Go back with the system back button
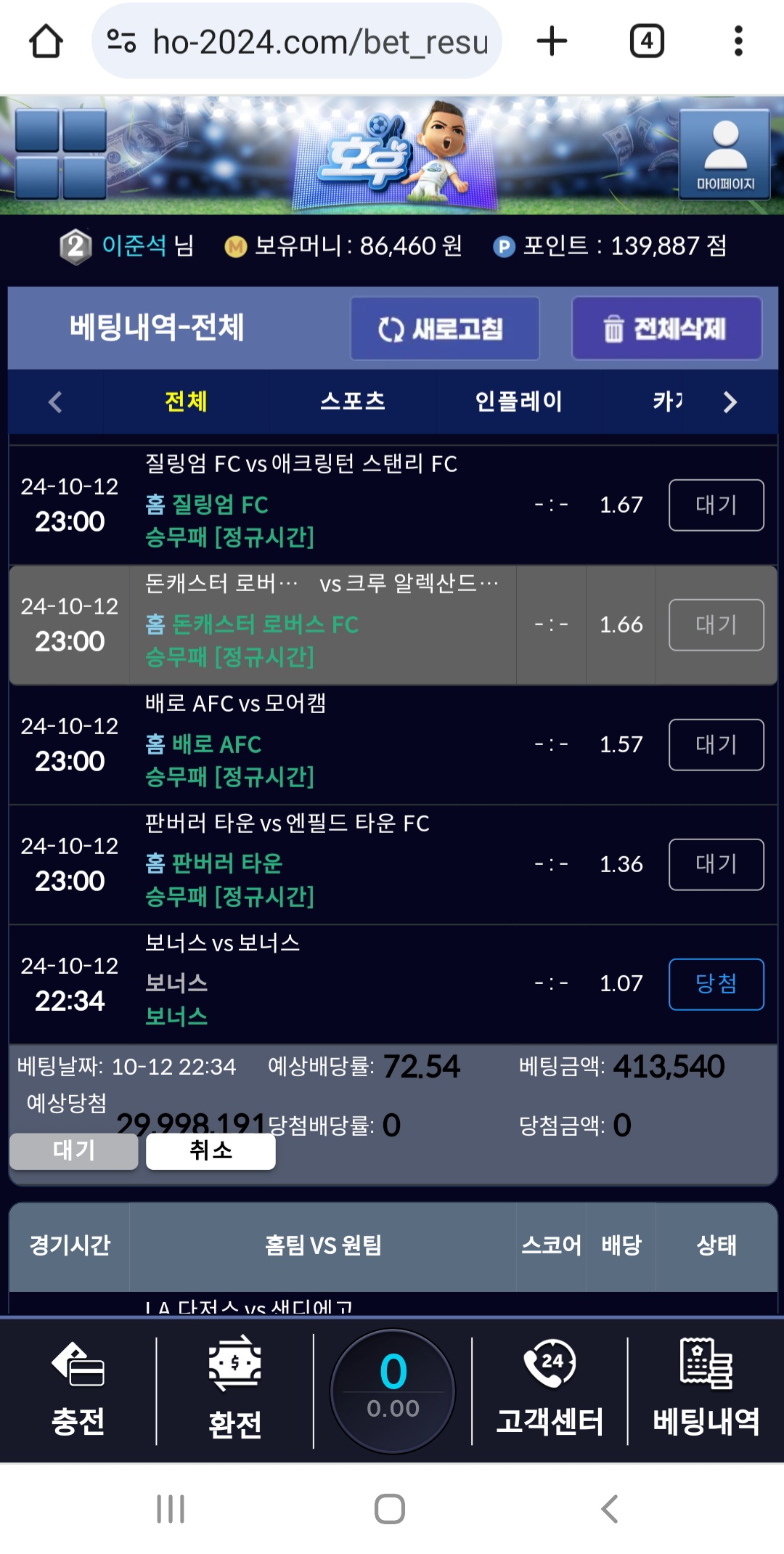Viewport: 784px width, 1554px height. [x=610, y=1508]
